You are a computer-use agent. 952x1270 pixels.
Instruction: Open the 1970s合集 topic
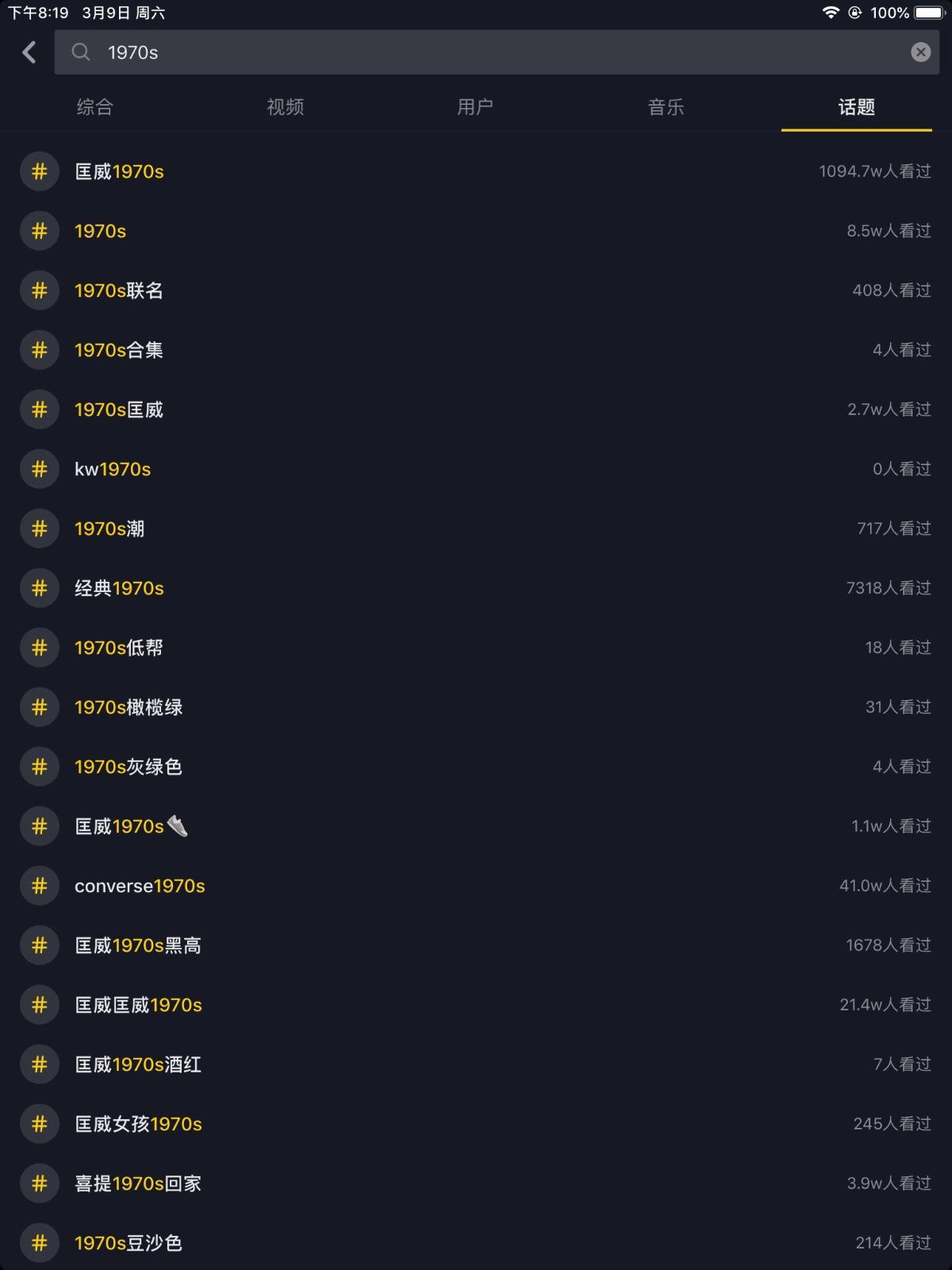click(117, 349)
